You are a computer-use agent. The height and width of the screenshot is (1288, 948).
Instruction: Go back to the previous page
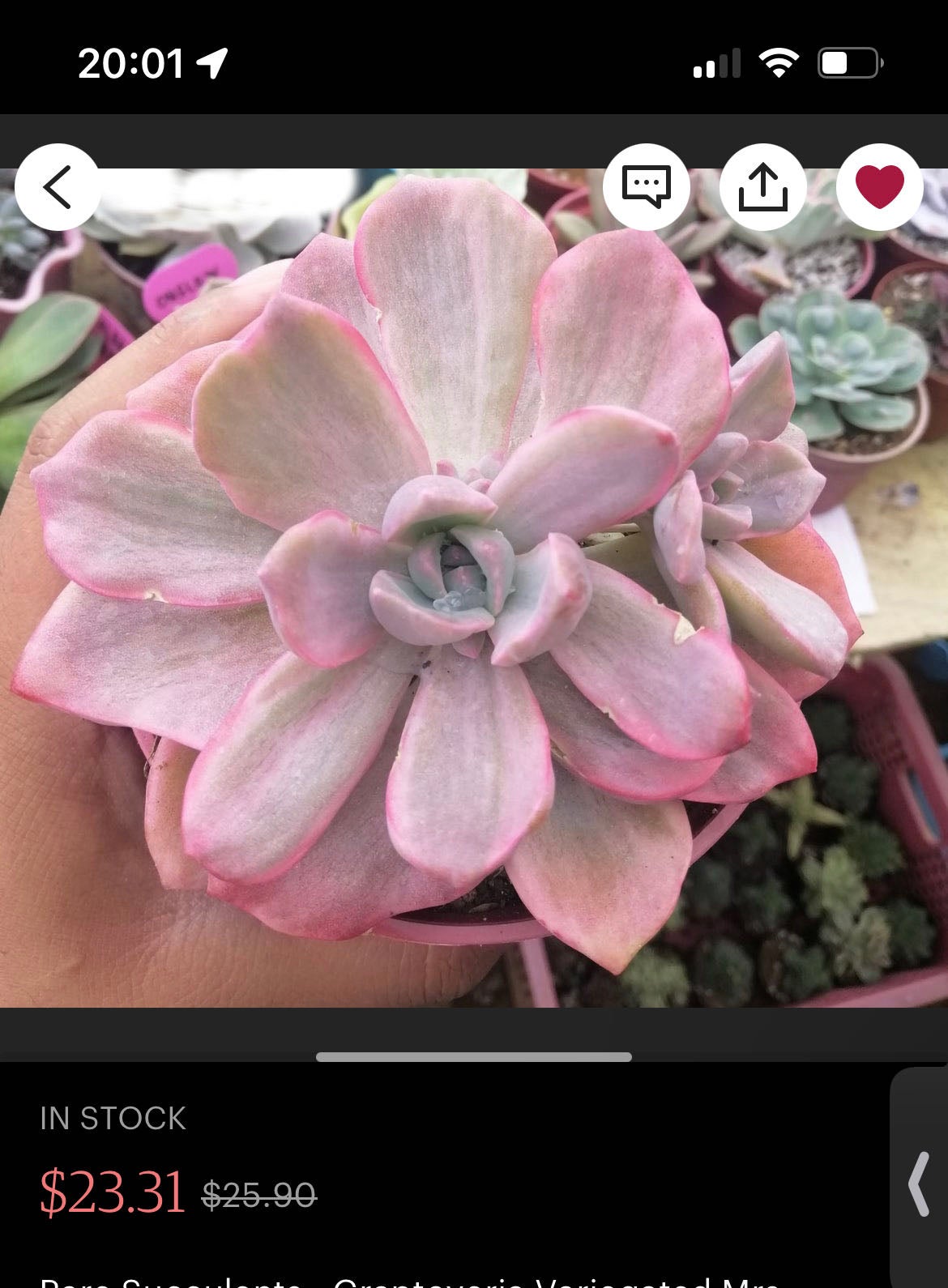(x=58, y=187)
